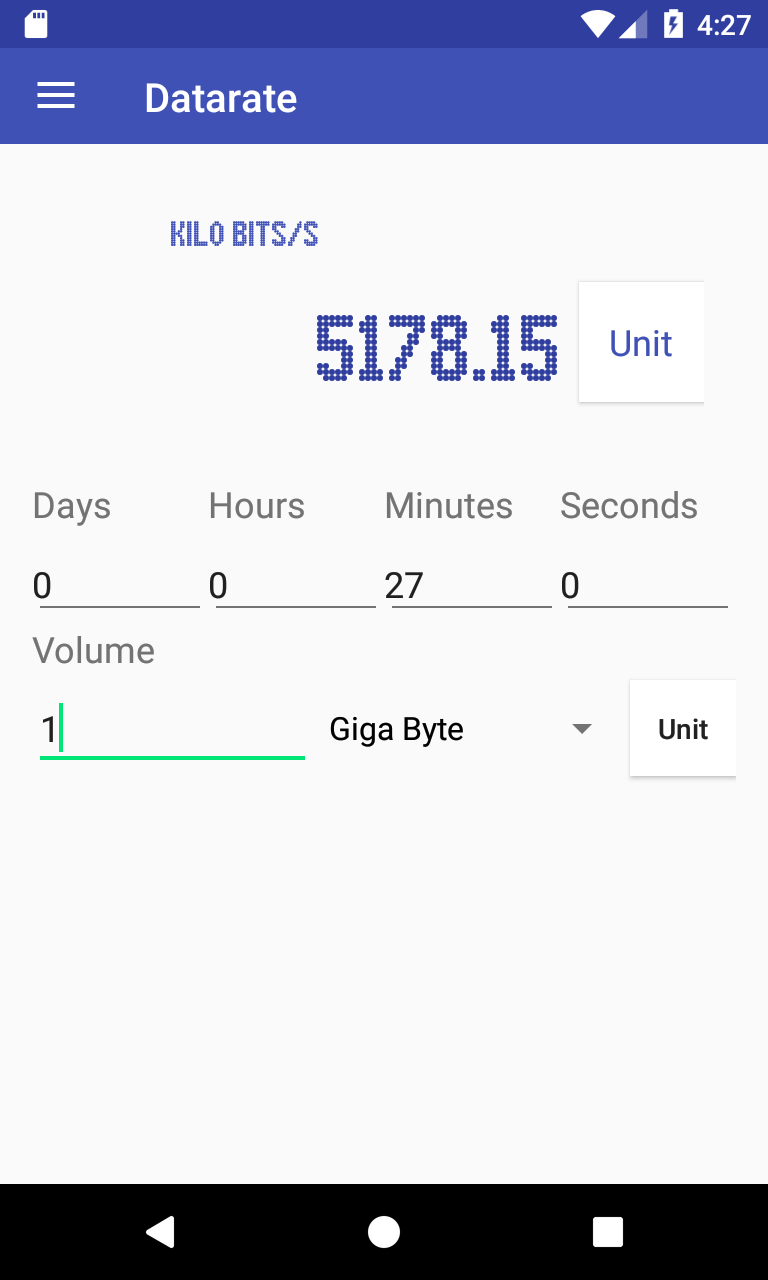Expand the Giga Byte unit dropdown

coord(460,729)
